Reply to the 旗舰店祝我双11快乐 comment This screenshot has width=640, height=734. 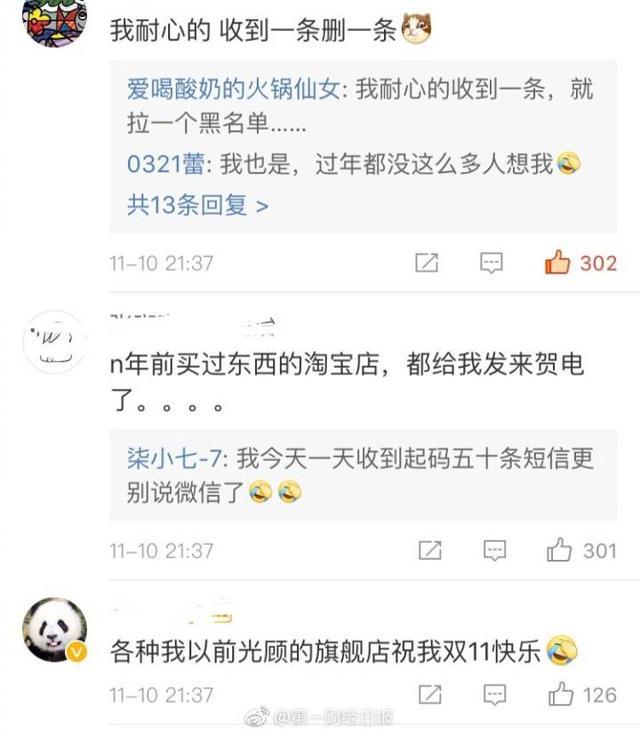[492, 694]
